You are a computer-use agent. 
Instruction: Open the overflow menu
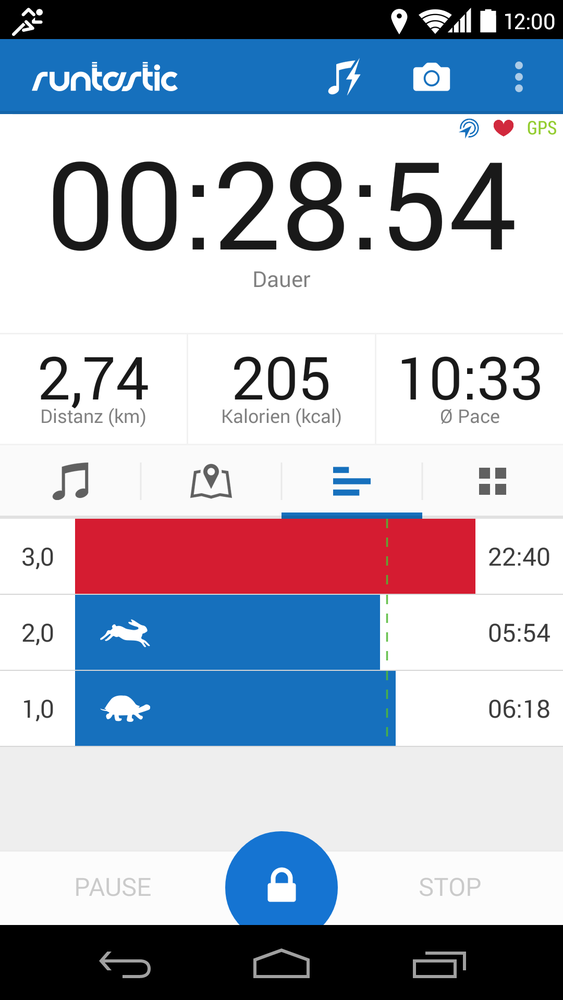tap(518, 77)
